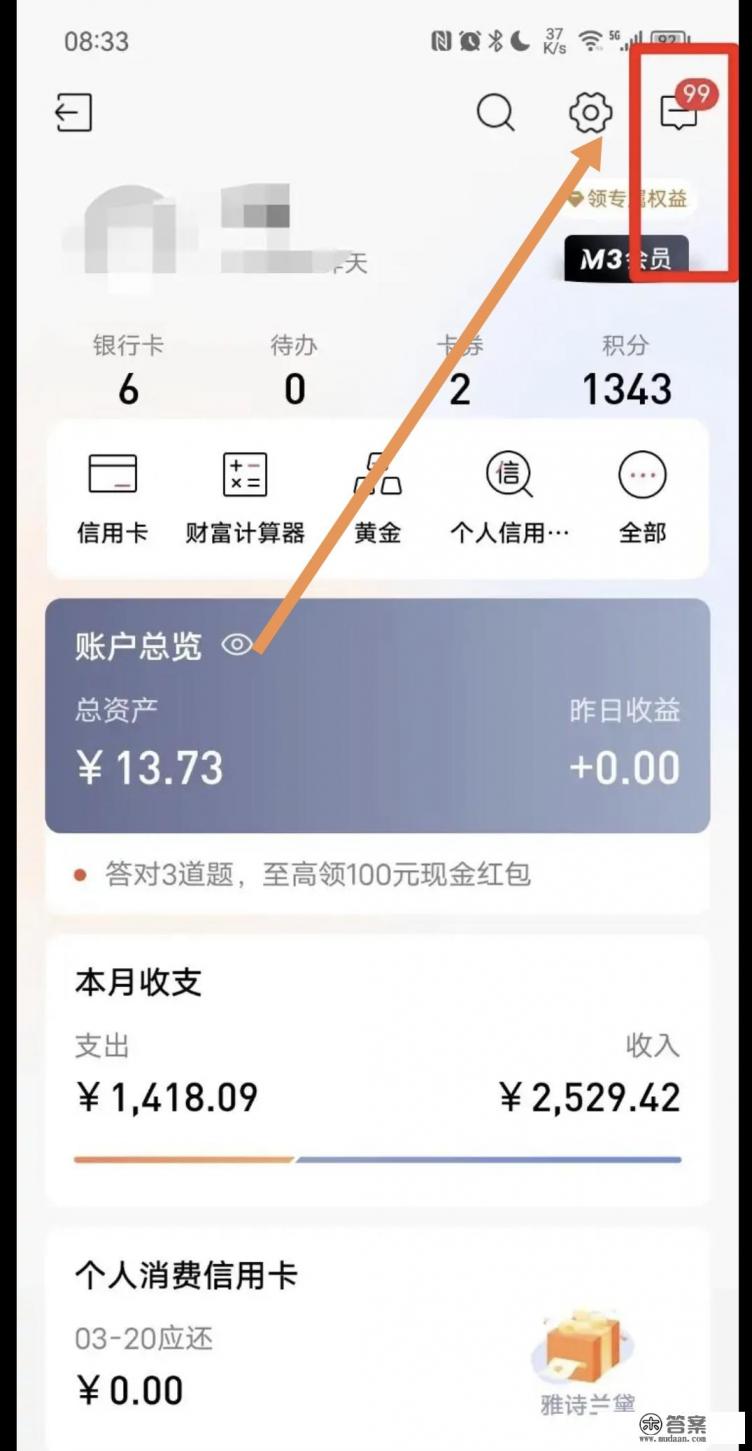The height and width of the screenshot is (1451, 752).
Task: Toggle the eye to hide total assets
Action: pyautogui.click(x=237, y=646)
